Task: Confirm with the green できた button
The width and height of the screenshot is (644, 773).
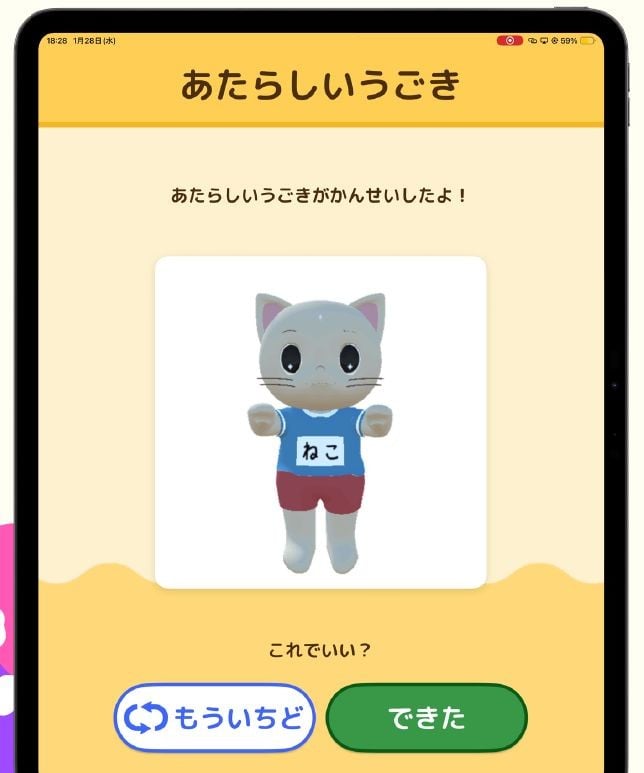Action: [x=426, y=718]
